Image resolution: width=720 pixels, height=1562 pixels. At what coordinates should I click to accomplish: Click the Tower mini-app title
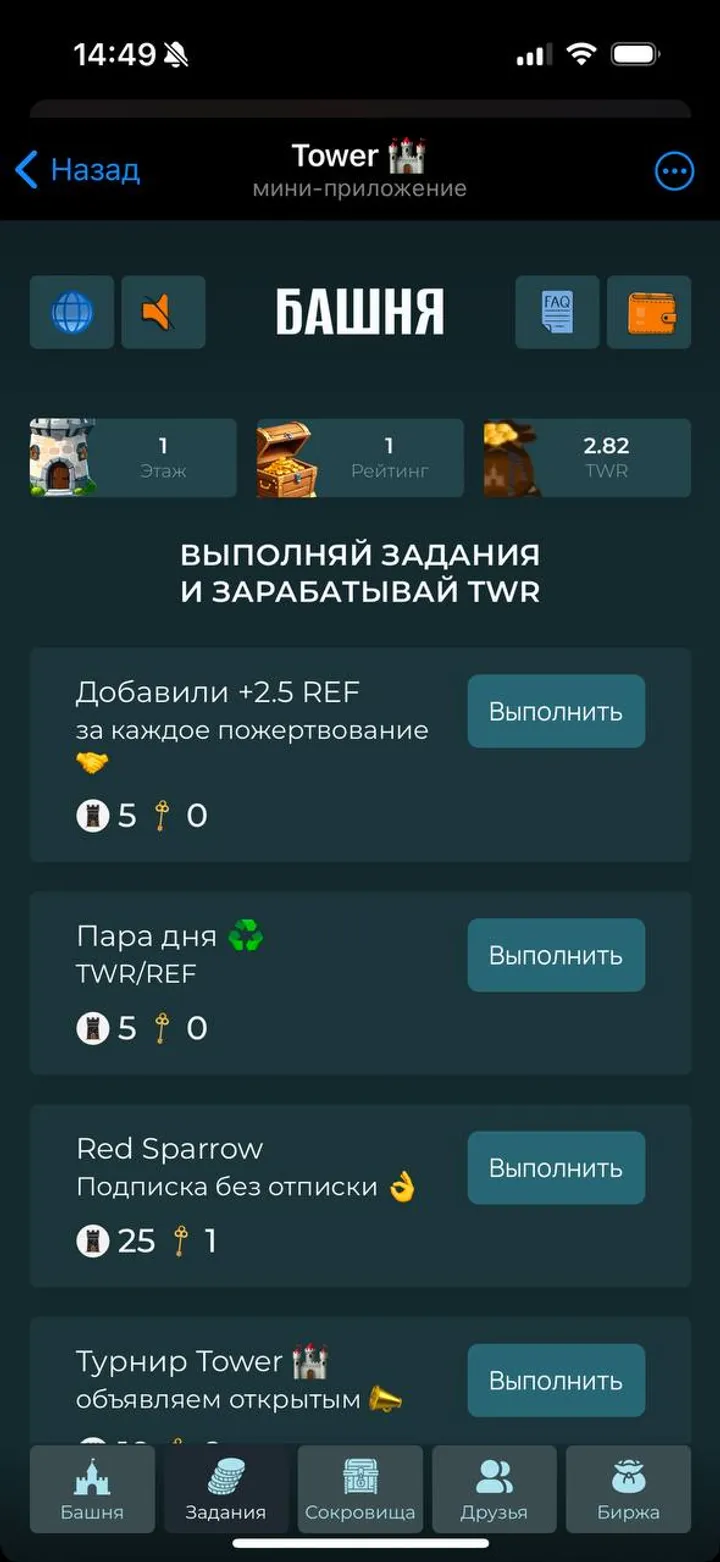[360, 155]
